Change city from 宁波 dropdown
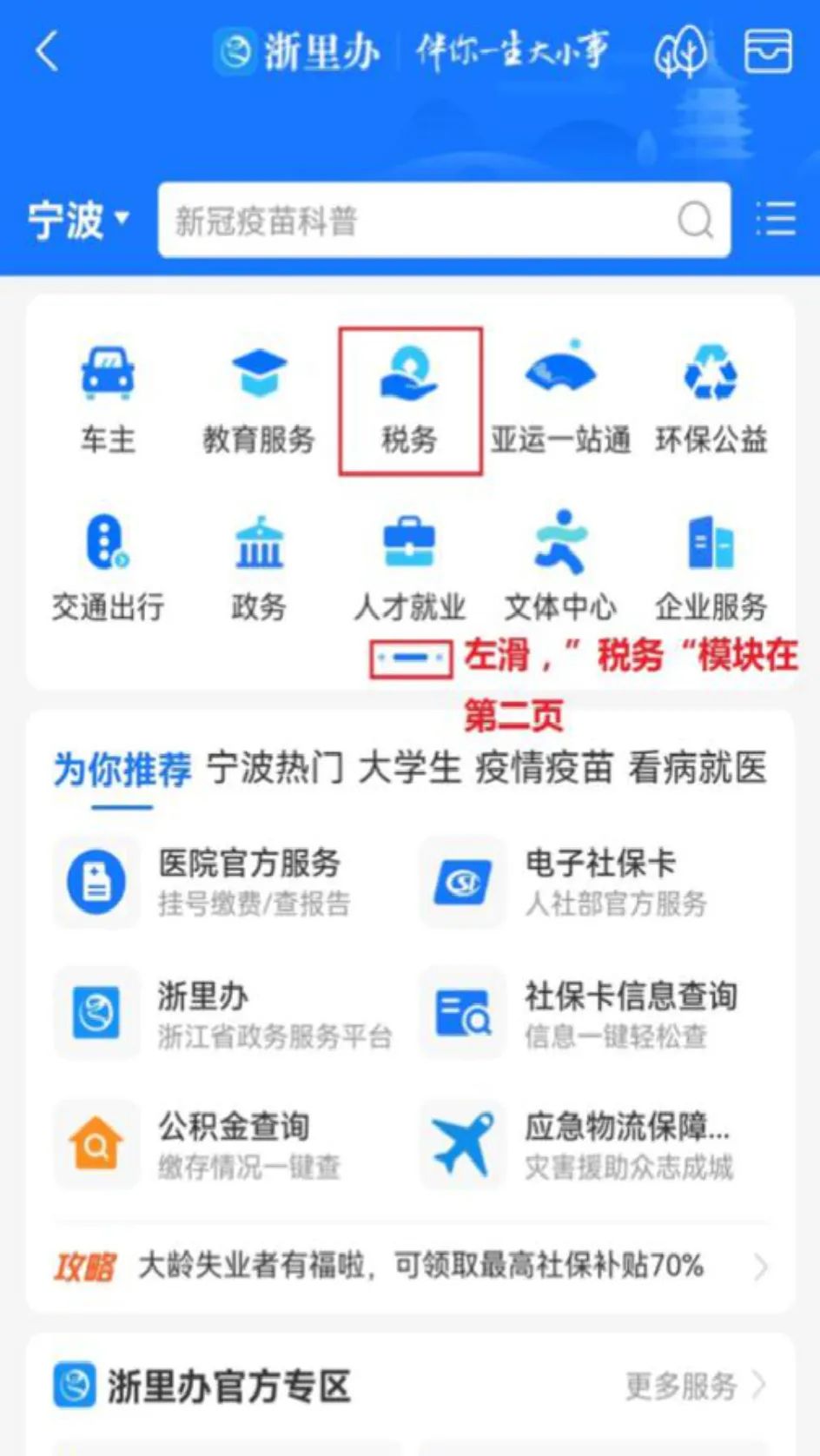This screenshot has width=820, height=1456. (x=78, y=220)
